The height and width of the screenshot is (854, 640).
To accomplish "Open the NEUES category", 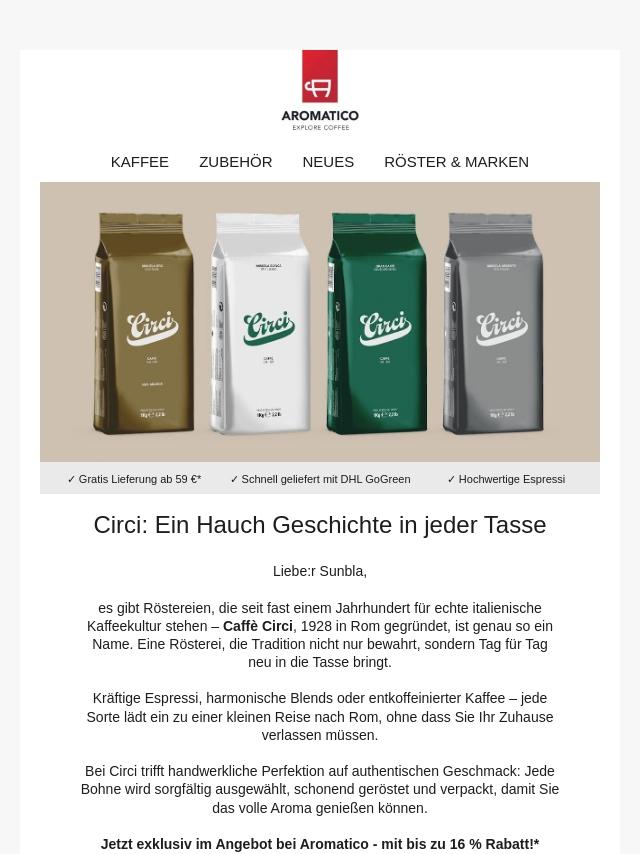I will pyautogui.click(x=328, y=162).
